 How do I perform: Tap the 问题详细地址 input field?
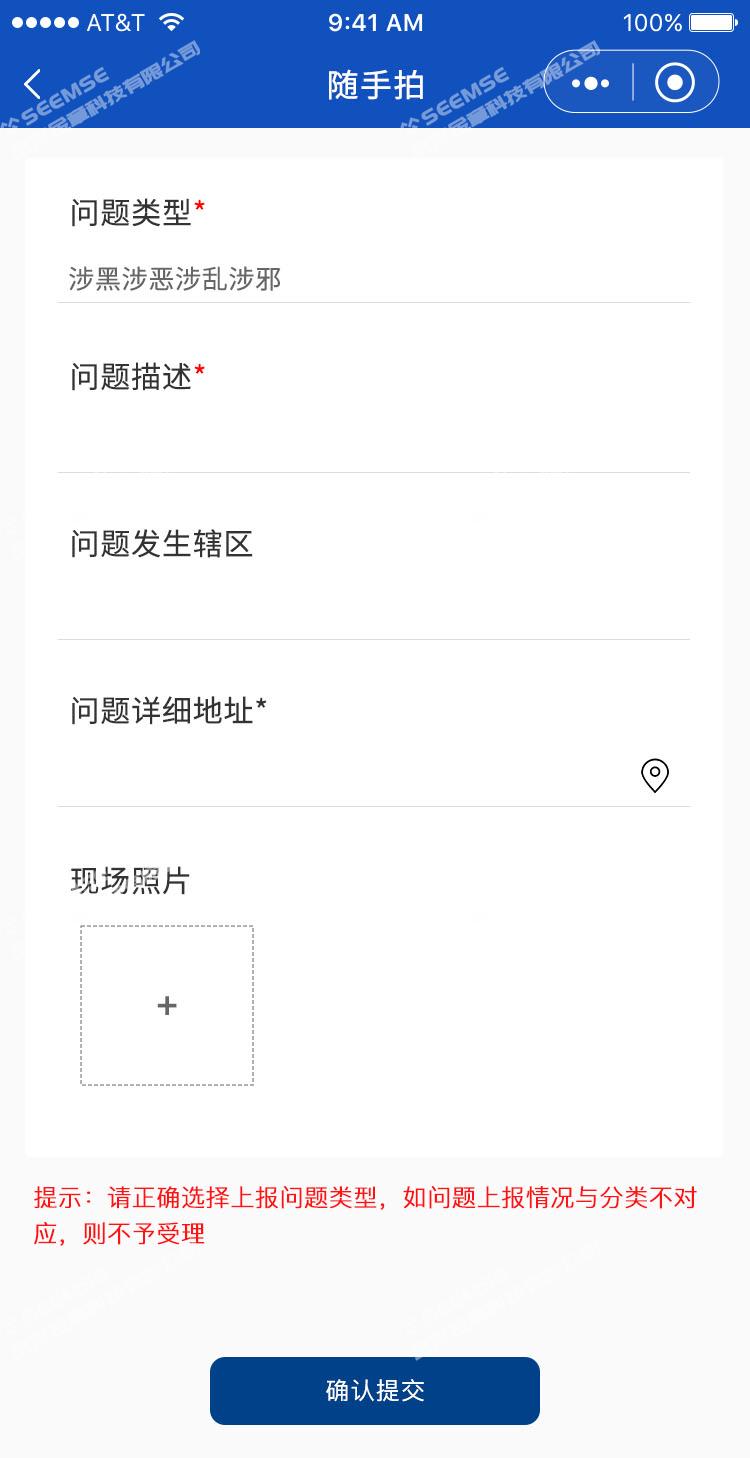(x=340, y=775)
